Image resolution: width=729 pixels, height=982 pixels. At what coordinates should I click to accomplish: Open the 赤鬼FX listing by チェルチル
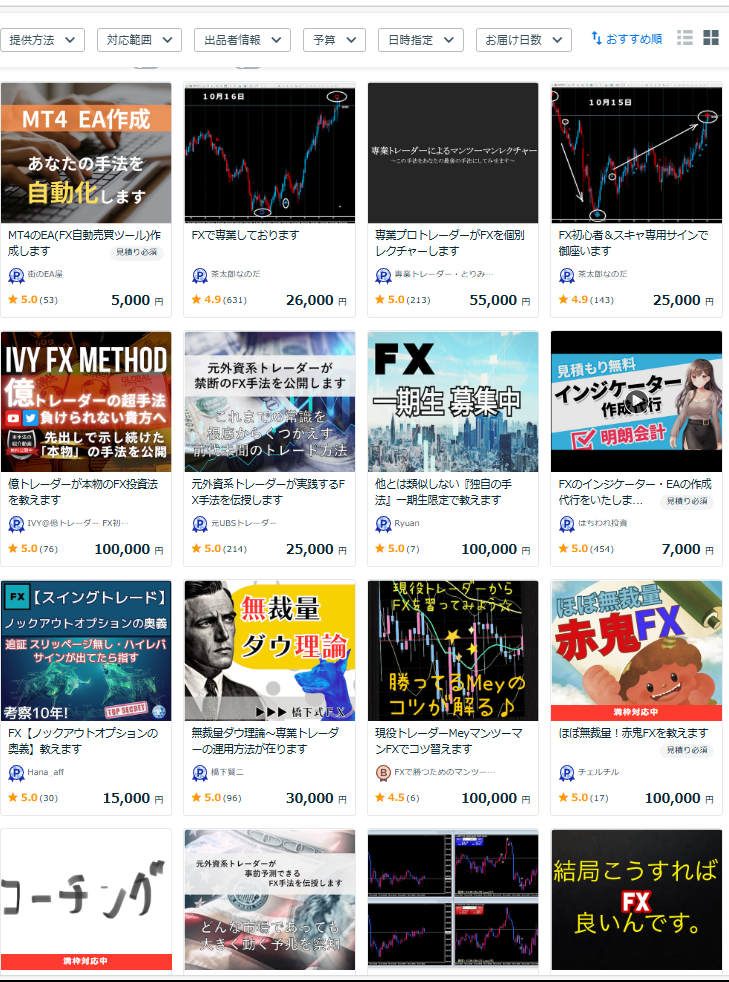click(x=636, y=650)
